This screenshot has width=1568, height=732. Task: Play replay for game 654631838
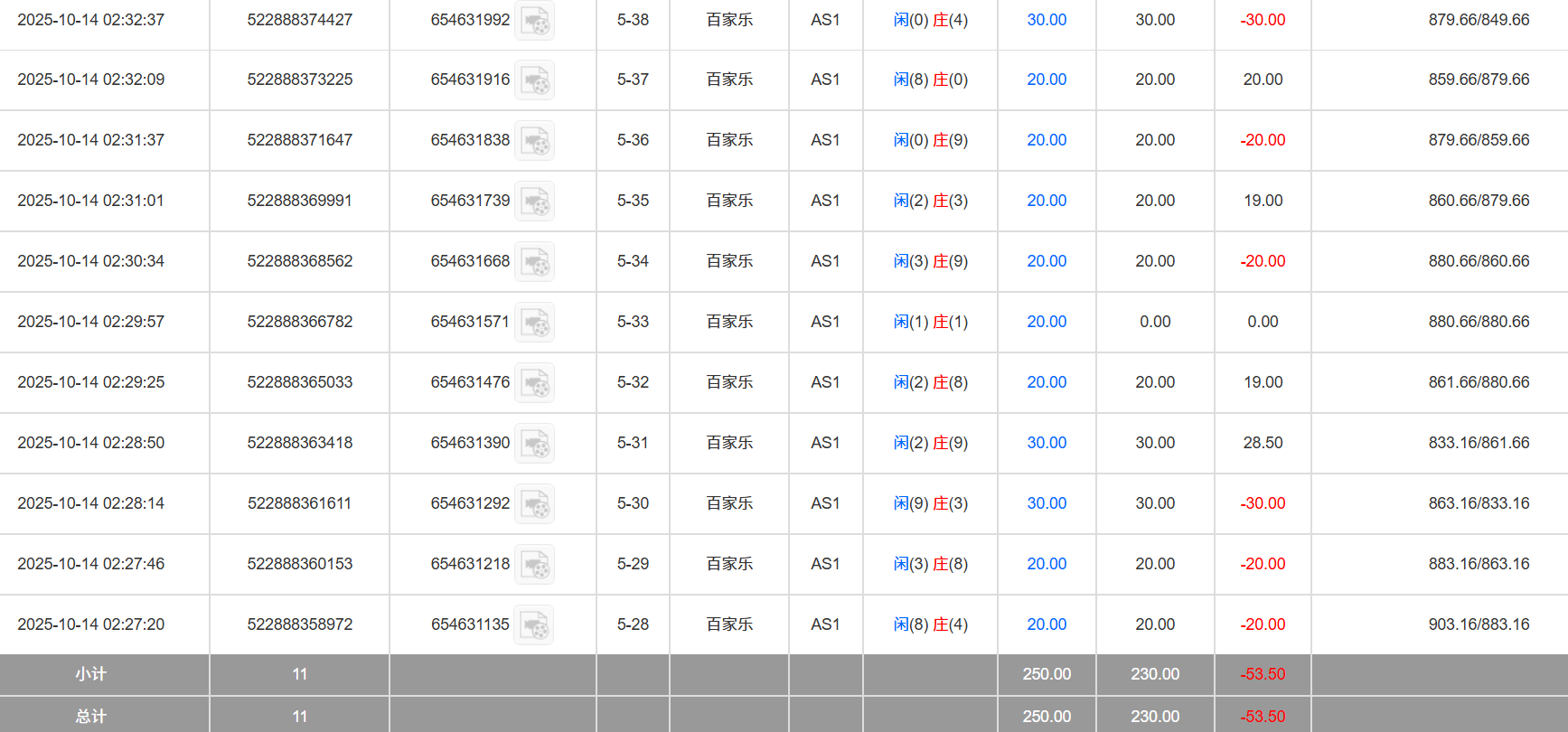coord(535,141)
